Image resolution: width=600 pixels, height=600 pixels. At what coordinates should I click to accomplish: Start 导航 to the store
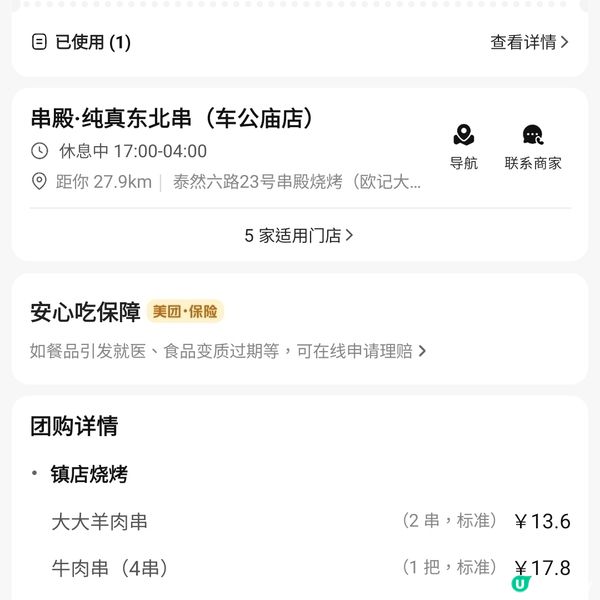pos(463,147)
